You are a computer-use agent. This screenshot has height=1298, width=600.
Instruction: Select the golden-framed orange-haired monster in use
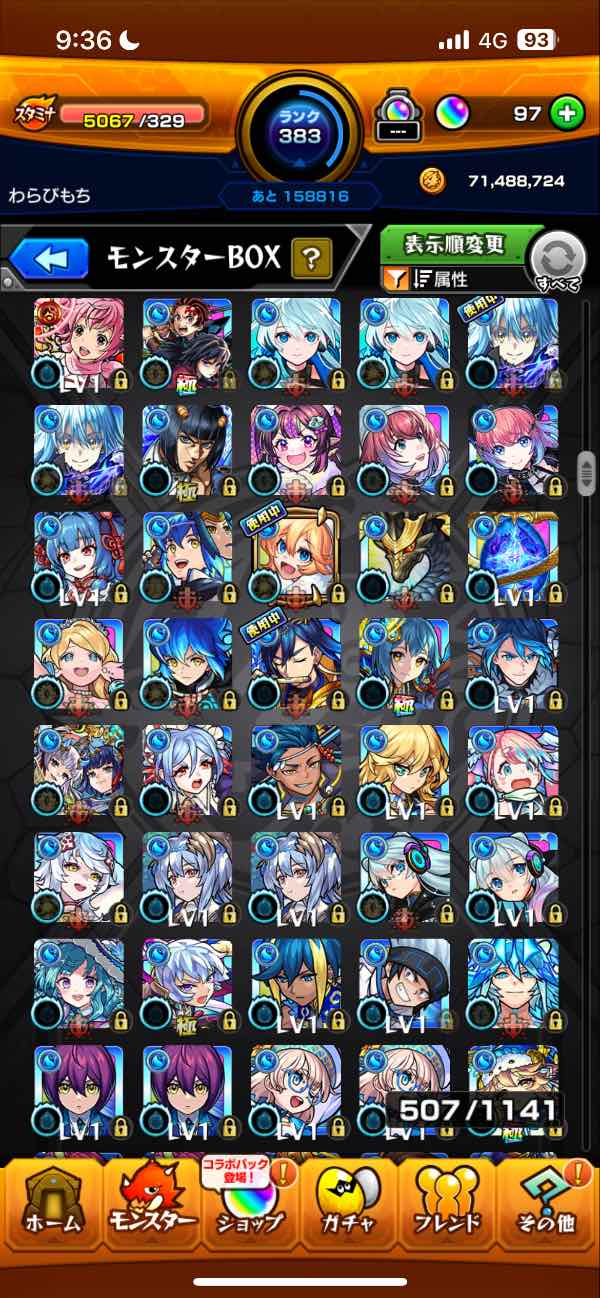click(x=296, y=557)
